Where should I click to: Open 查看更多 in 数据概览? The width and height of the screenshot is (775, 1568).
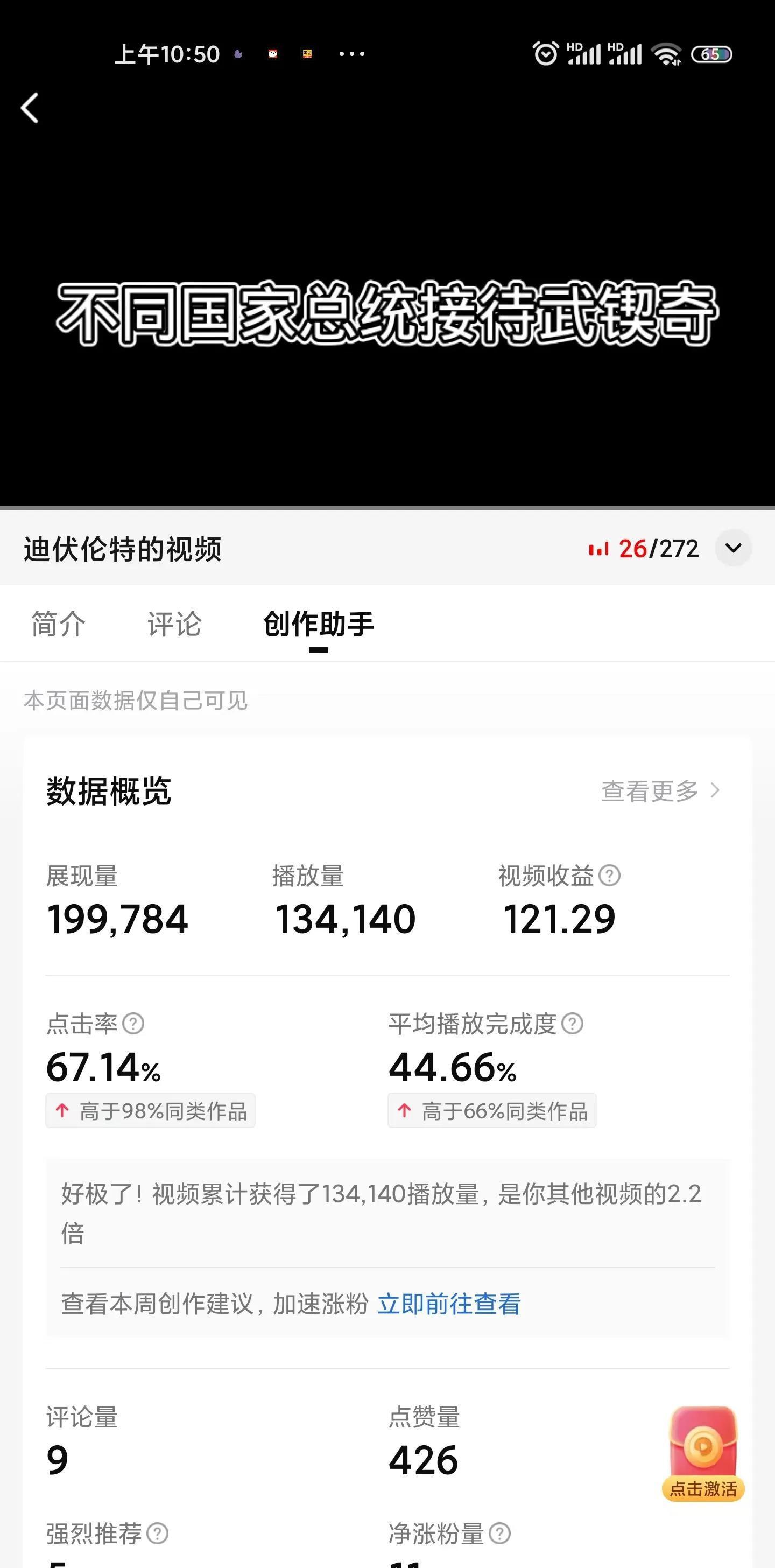pos(660,790)
